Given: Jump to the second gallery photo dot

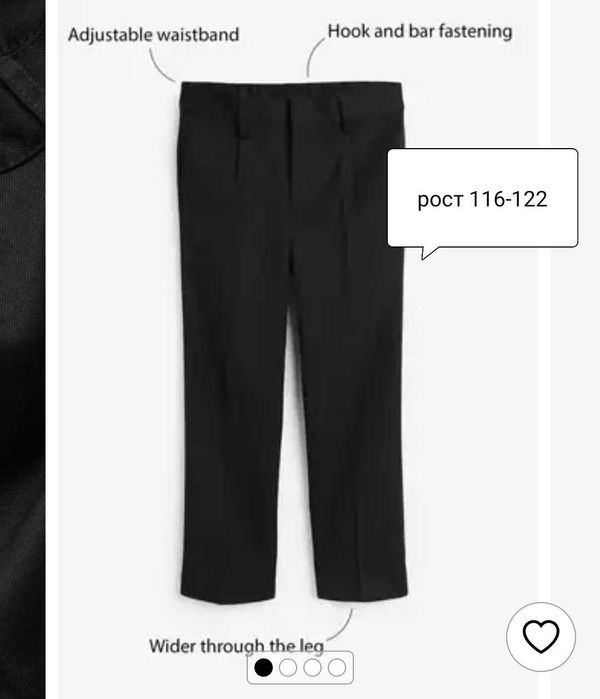Looking at the screenshot, I should [x=288, y=667].
